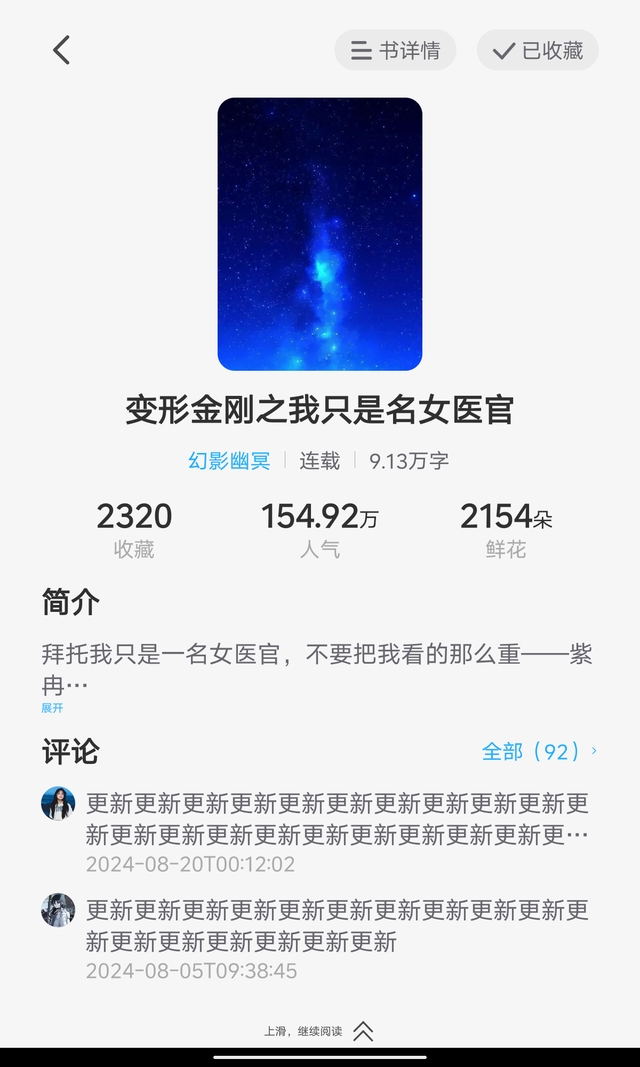640x1067 pixels.
Task: View all 92 comments via 全部
Action: point(539,751)
